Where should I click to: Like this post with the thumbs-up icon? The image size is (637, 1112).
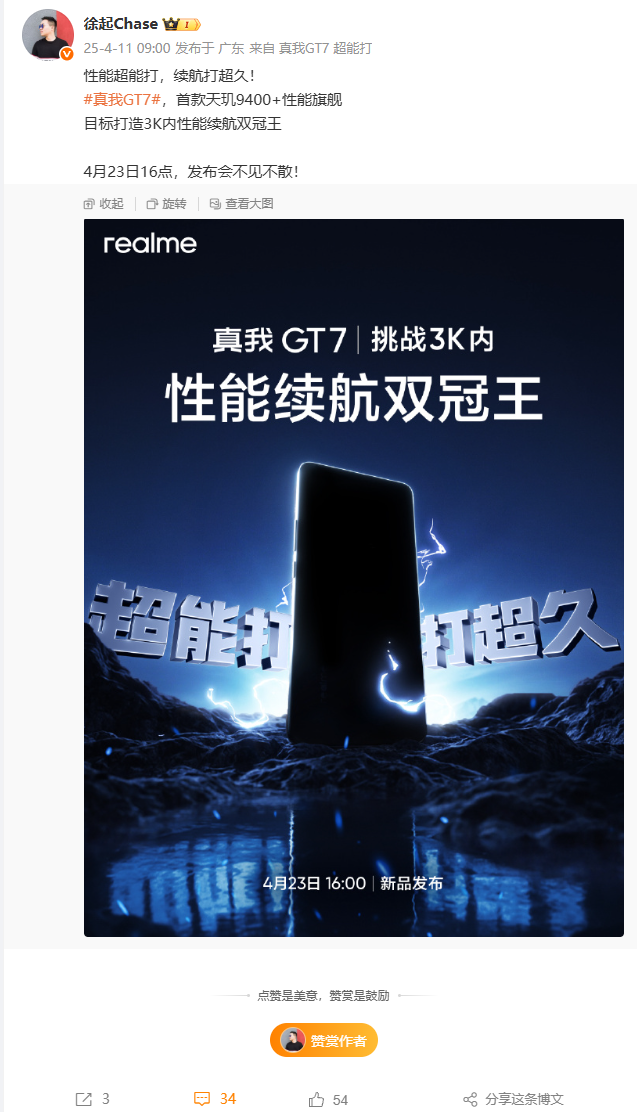click(318, 1099)
